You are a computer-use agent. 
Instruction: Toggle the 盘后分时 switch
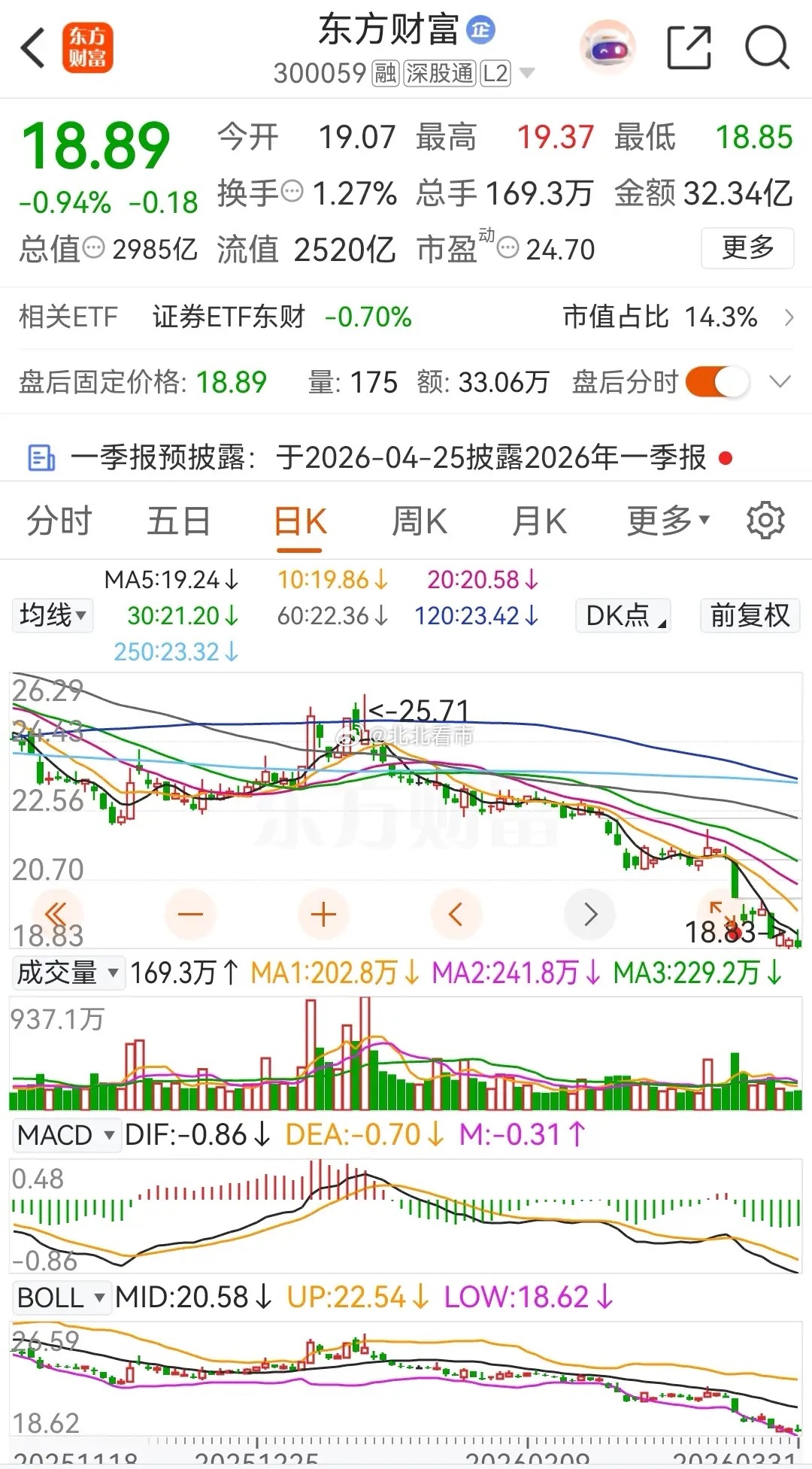[717, 382]
